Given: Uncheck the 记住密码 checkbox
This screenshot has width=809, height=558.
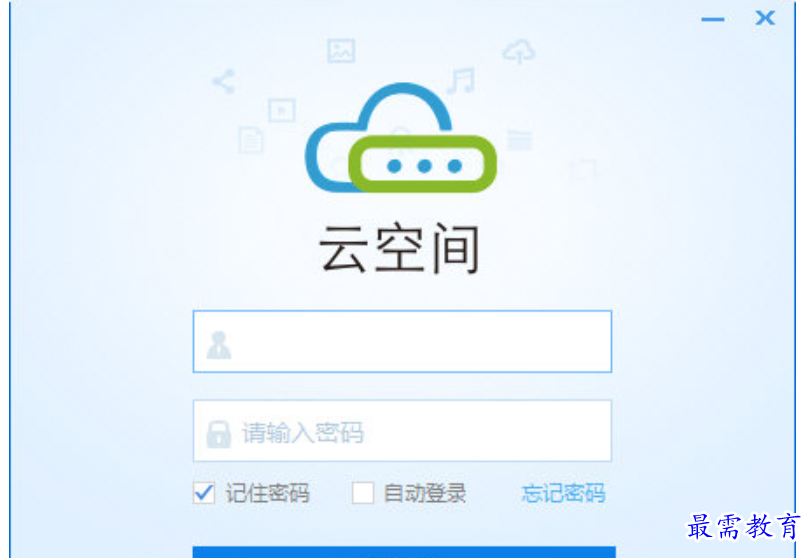Looking at the screenshot, I should click(x=204, y=493).
